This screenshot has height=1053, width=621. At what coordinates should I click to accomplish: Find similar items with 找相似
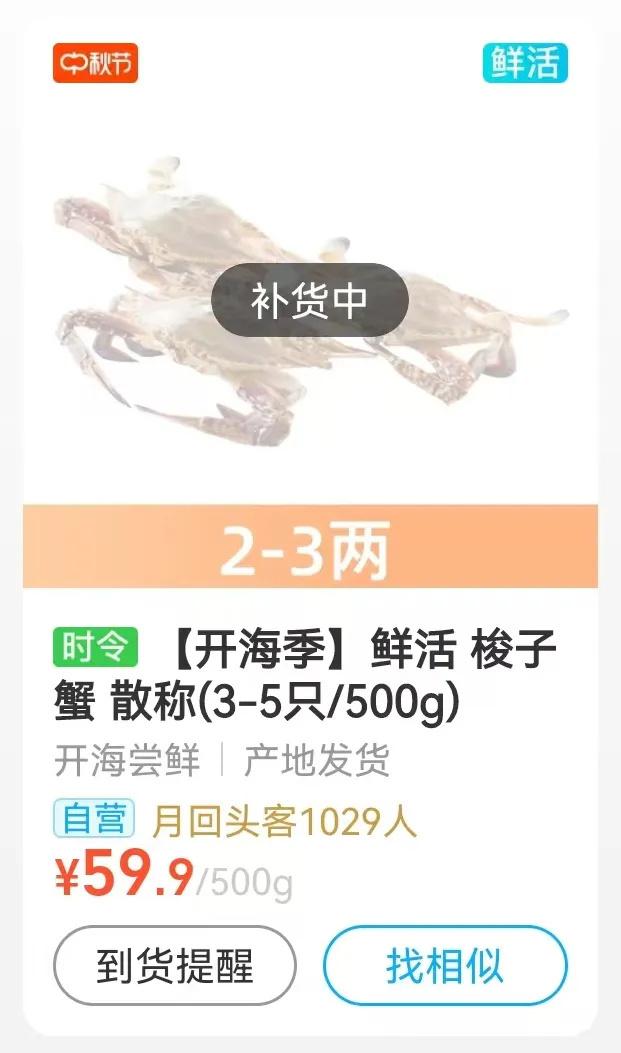(x=445, y=966)
